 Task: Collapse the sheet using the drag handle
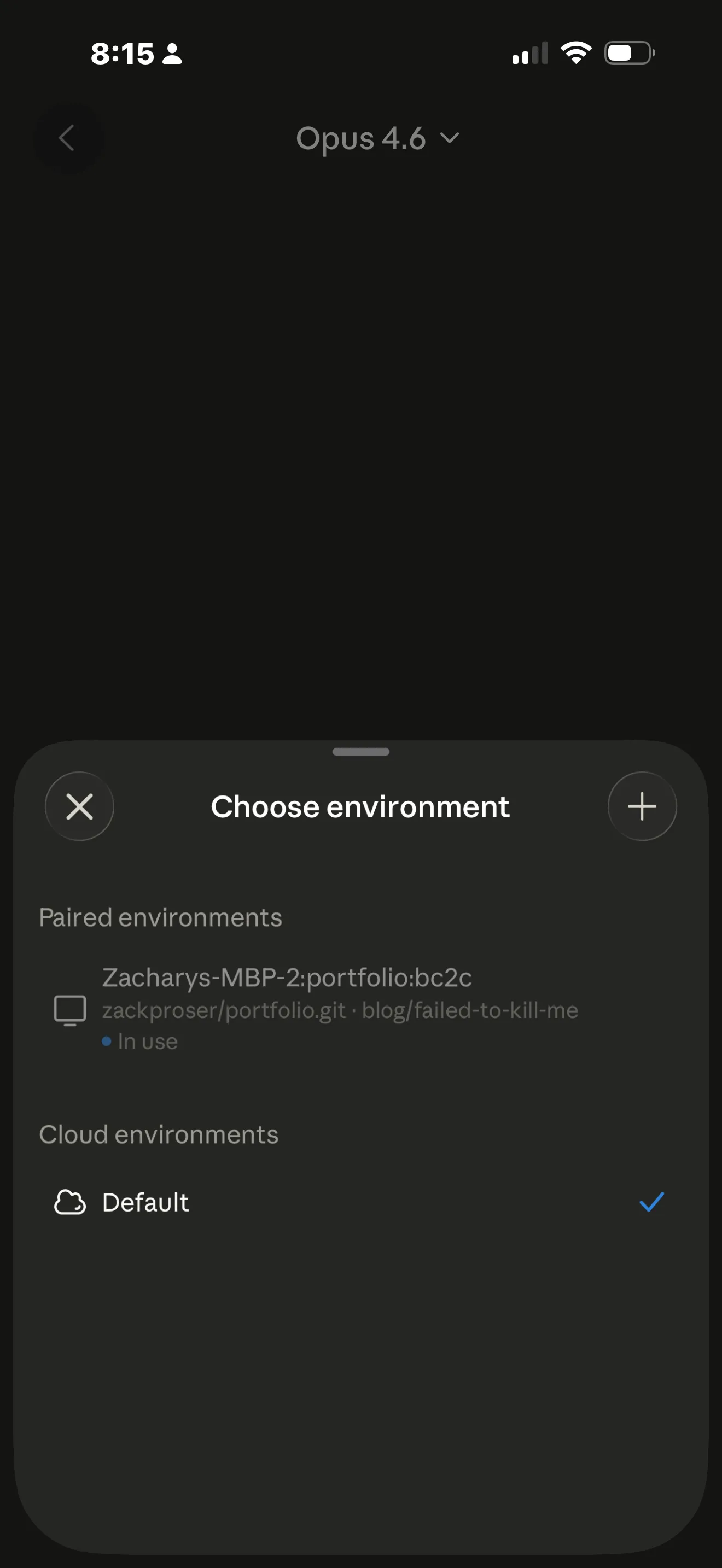pyautogui.click(x=360, y=752)
